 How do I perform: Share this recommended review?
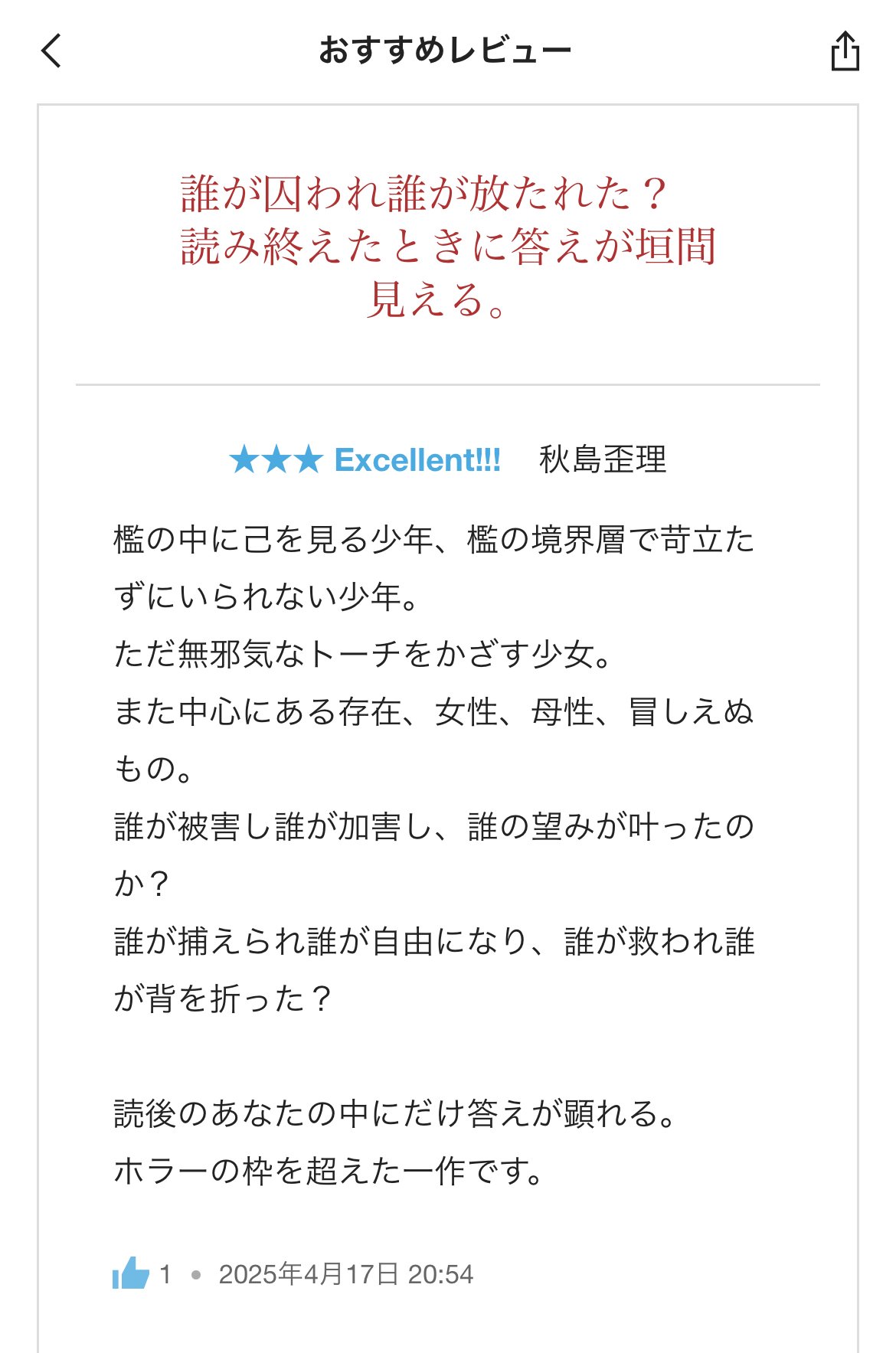click(x=845, y=51)
